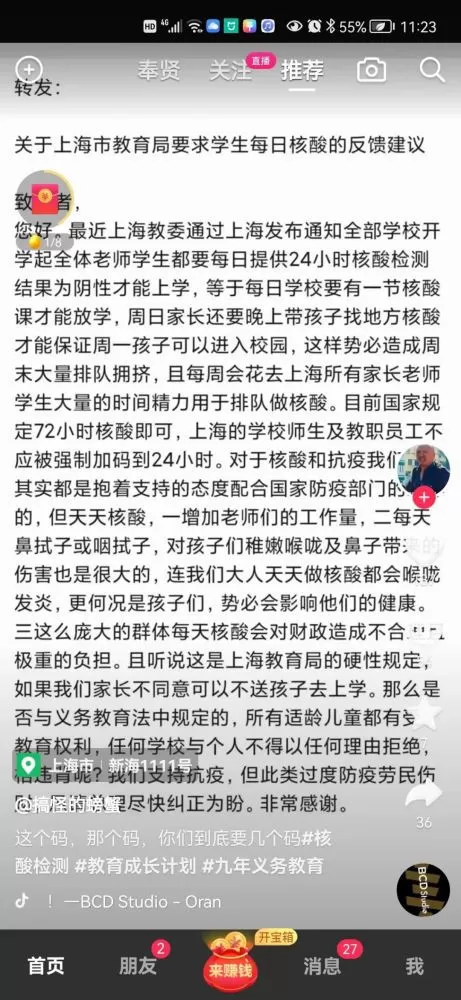Switch to the 奉贤 tab
Viewport: 461px width, 1000px height.
tap(156, 70)
